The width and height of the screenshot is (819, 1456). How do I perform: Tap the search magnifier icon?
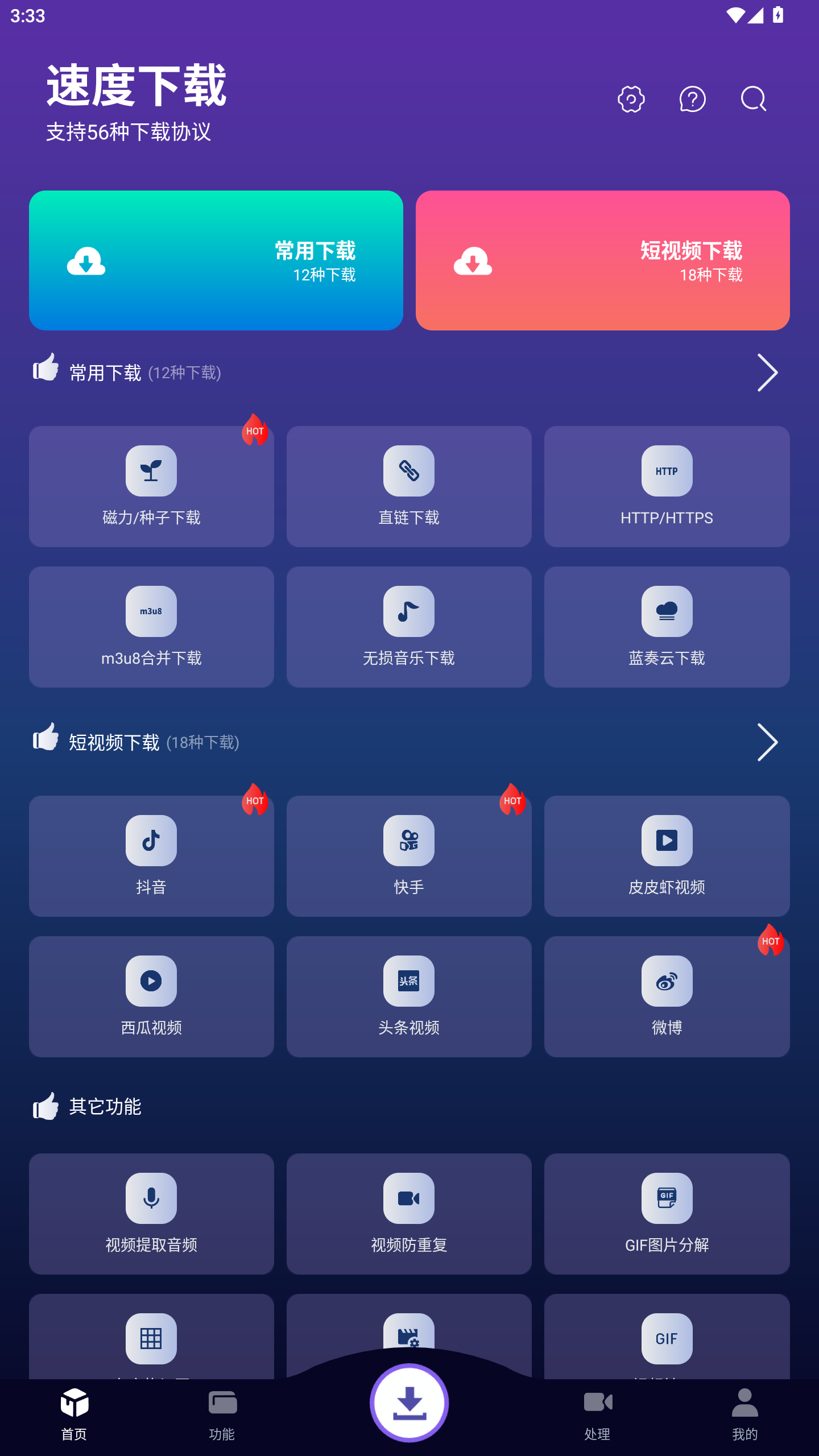tap(754, 100)
